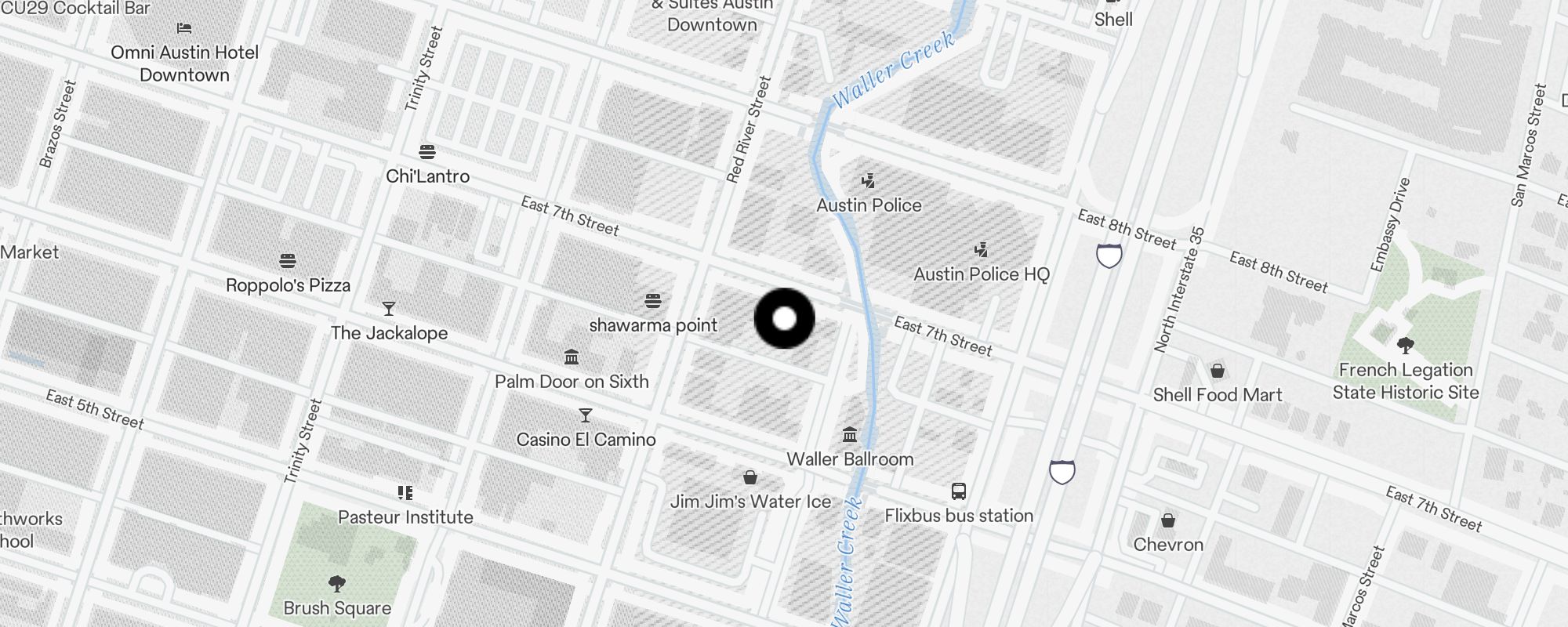Select the Chi'Lantro restaurant marker
The width and height of the screenshot is (1568, 627).
(427, 152)
